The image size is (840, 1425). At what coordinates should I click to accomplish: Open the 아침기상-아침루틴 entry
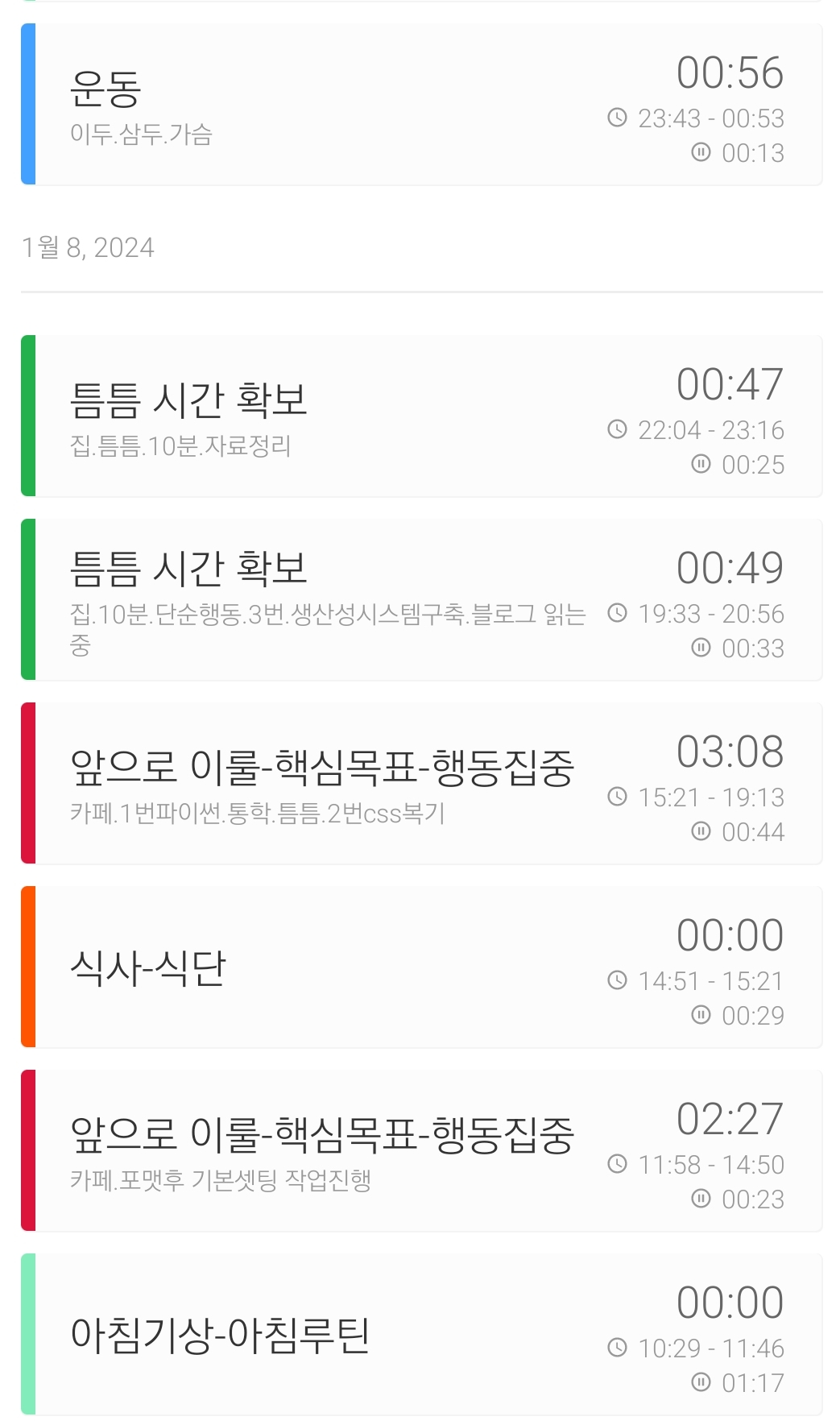pos(420,1334)
